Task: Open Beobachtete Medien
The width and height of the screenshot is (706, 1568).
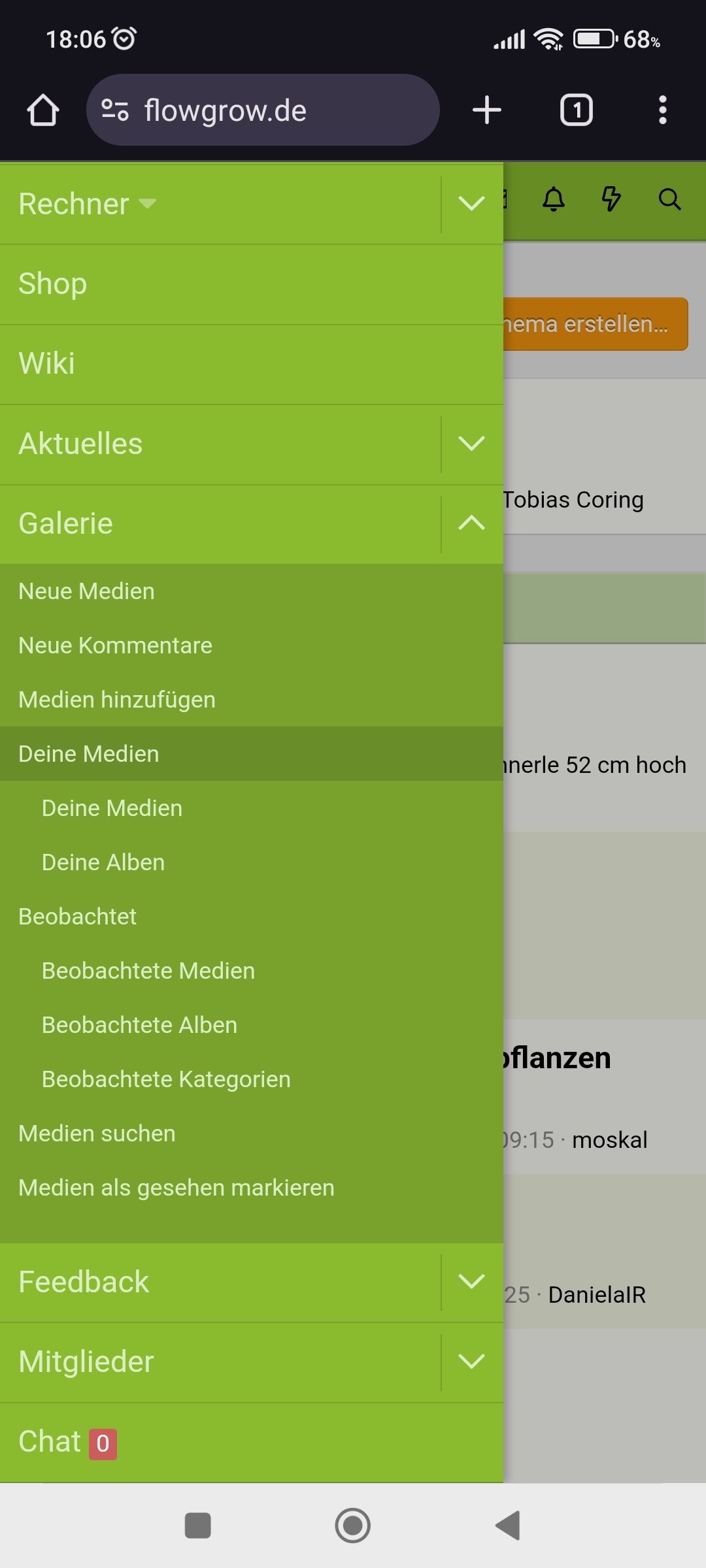Action: click(x=148, y=971)
